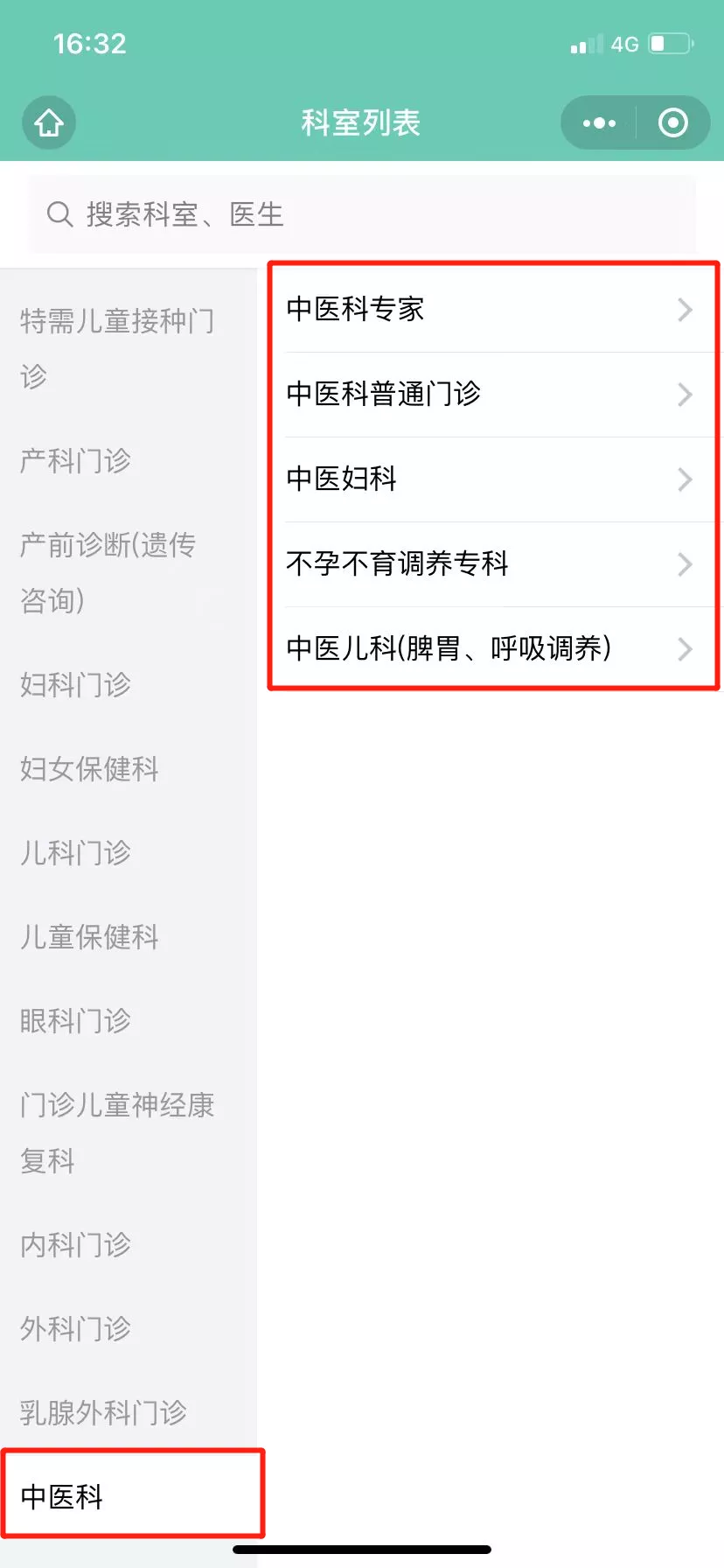Image resolution: width=724 pixels, height=1568 pixels.
Task: Tap the search box for 科室、医生
Action: (362, 214)
